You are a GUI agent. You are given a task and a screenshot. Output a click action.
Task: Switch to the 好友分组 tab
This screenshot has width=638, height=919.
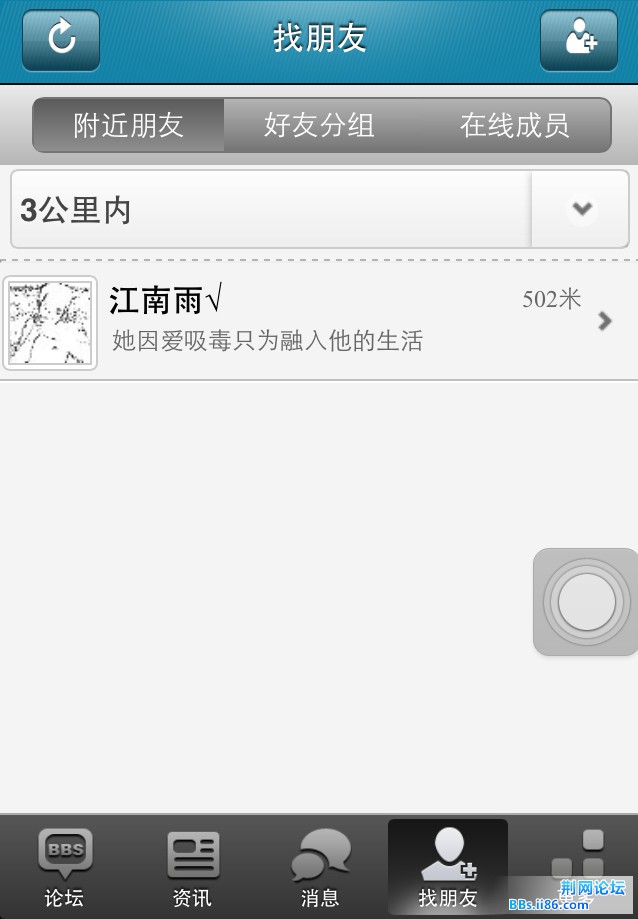[319, 125]
